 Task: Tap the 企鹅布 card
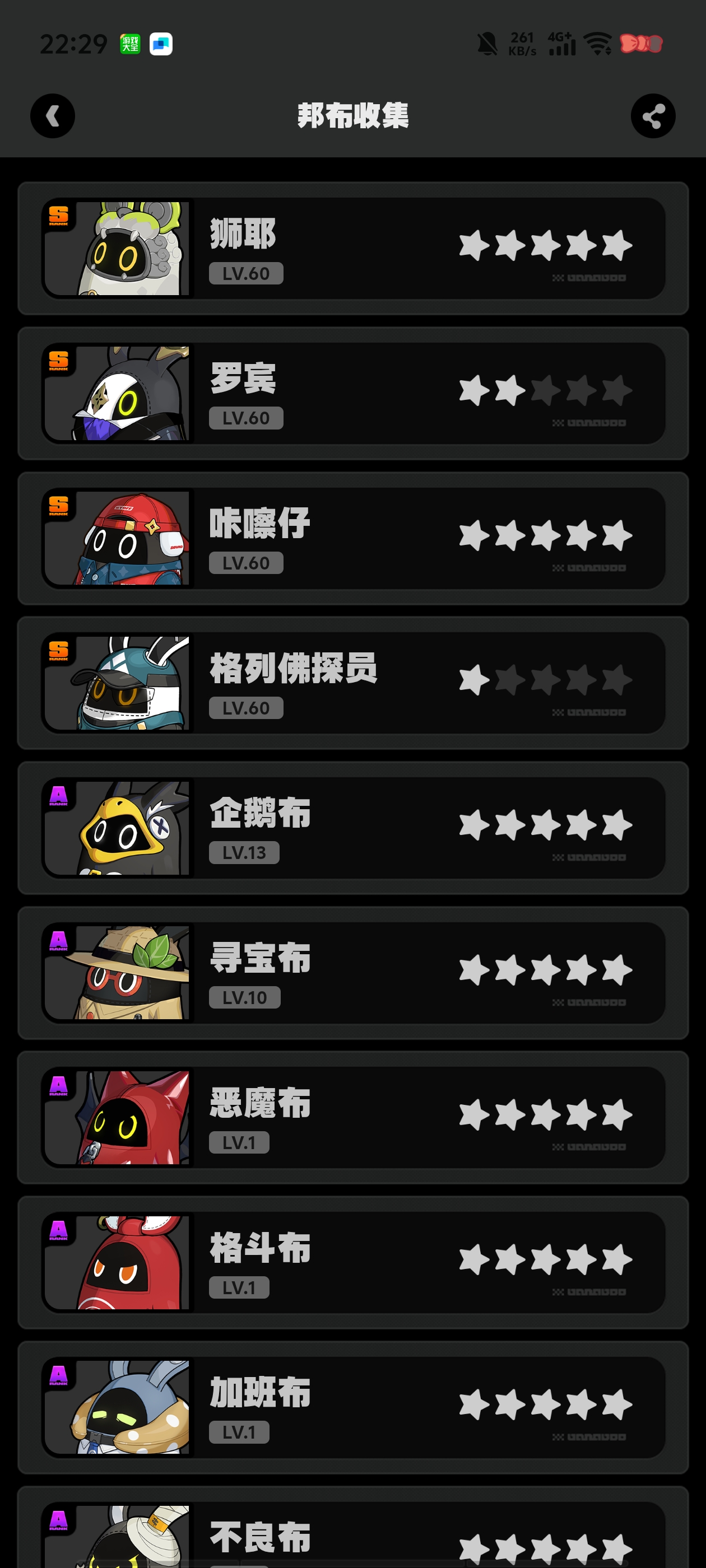[352, 828]
